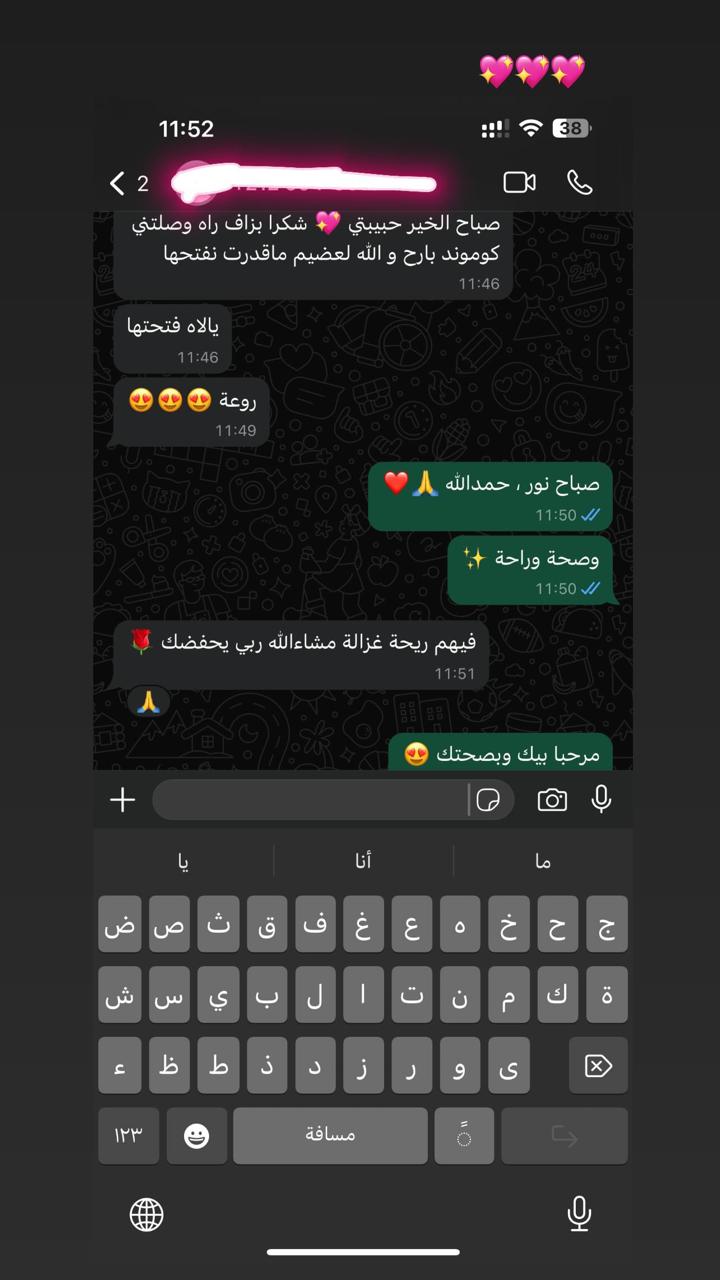Open the emoji keyboard key

(197, 1136)
